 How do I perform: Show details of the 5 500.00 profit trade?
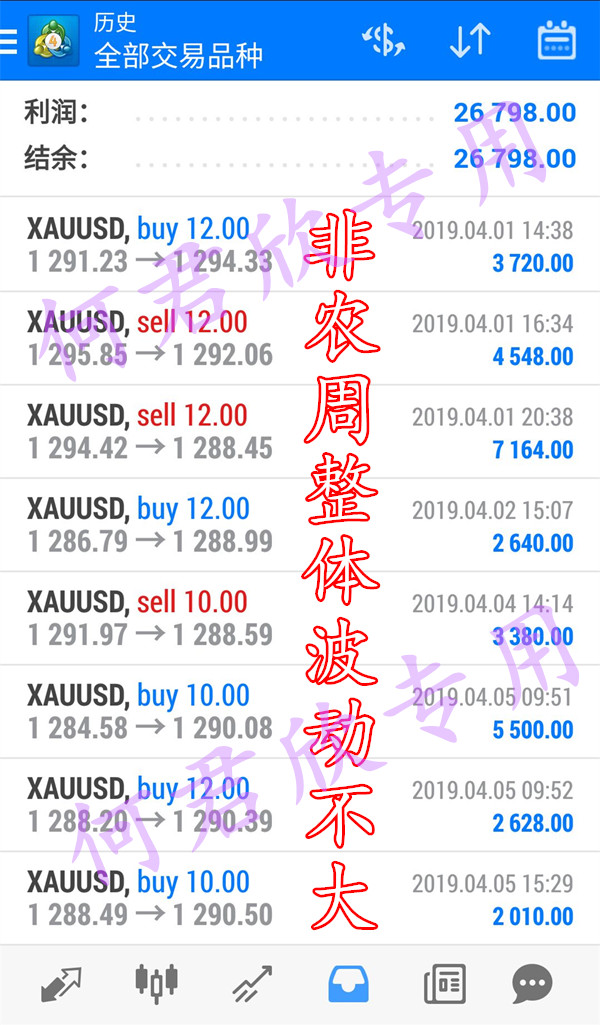pyautogui.click(x=300, y=712)
